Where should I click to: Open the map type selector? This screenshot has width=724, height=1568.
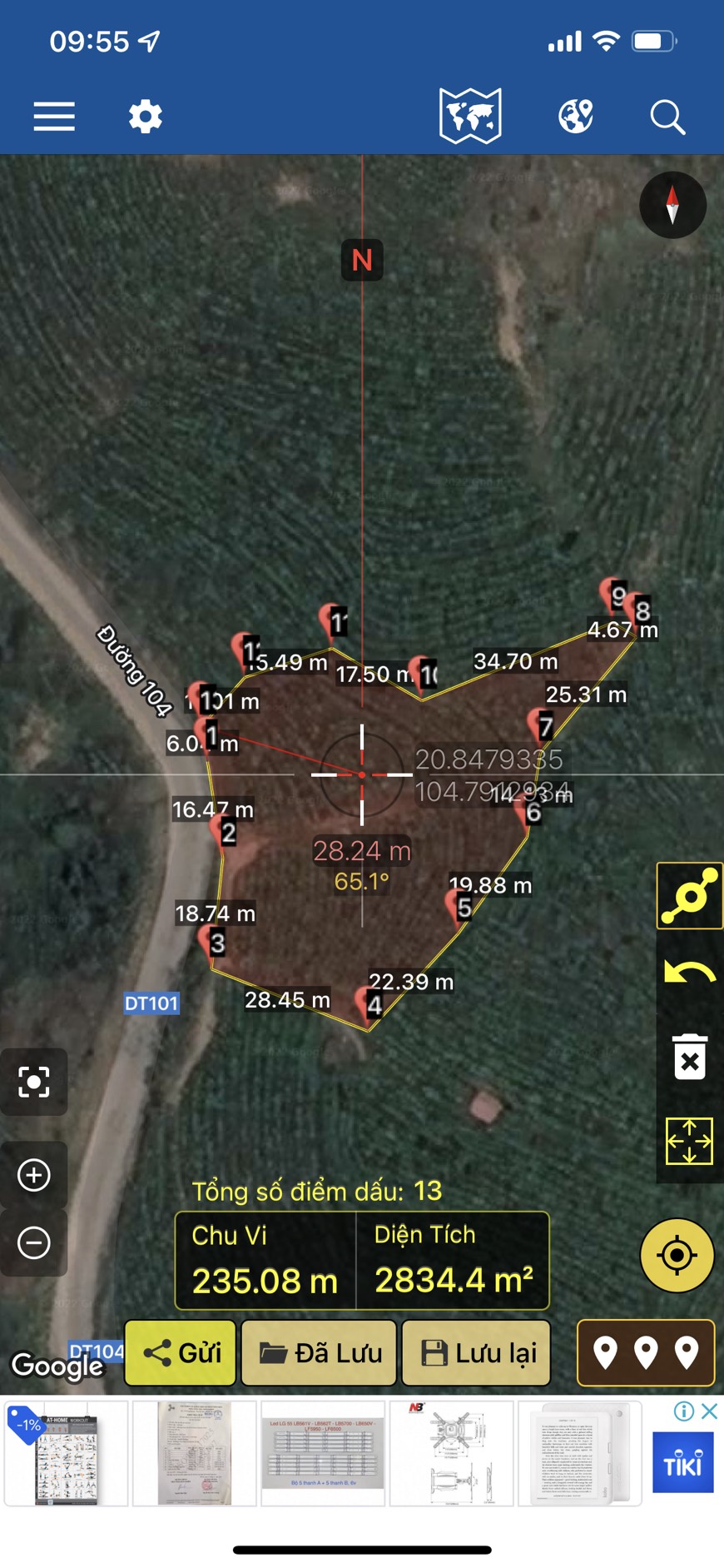(x=471, y=116)
